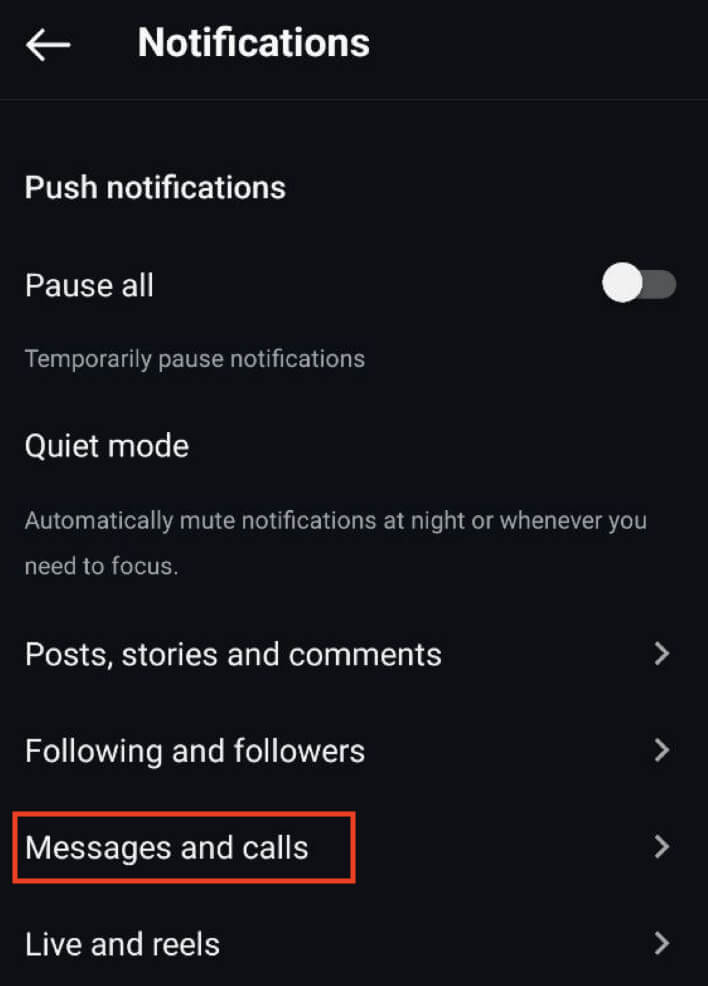708x986 pixels.
Task: Go back from Notifications screen
Action: point(48,44)
